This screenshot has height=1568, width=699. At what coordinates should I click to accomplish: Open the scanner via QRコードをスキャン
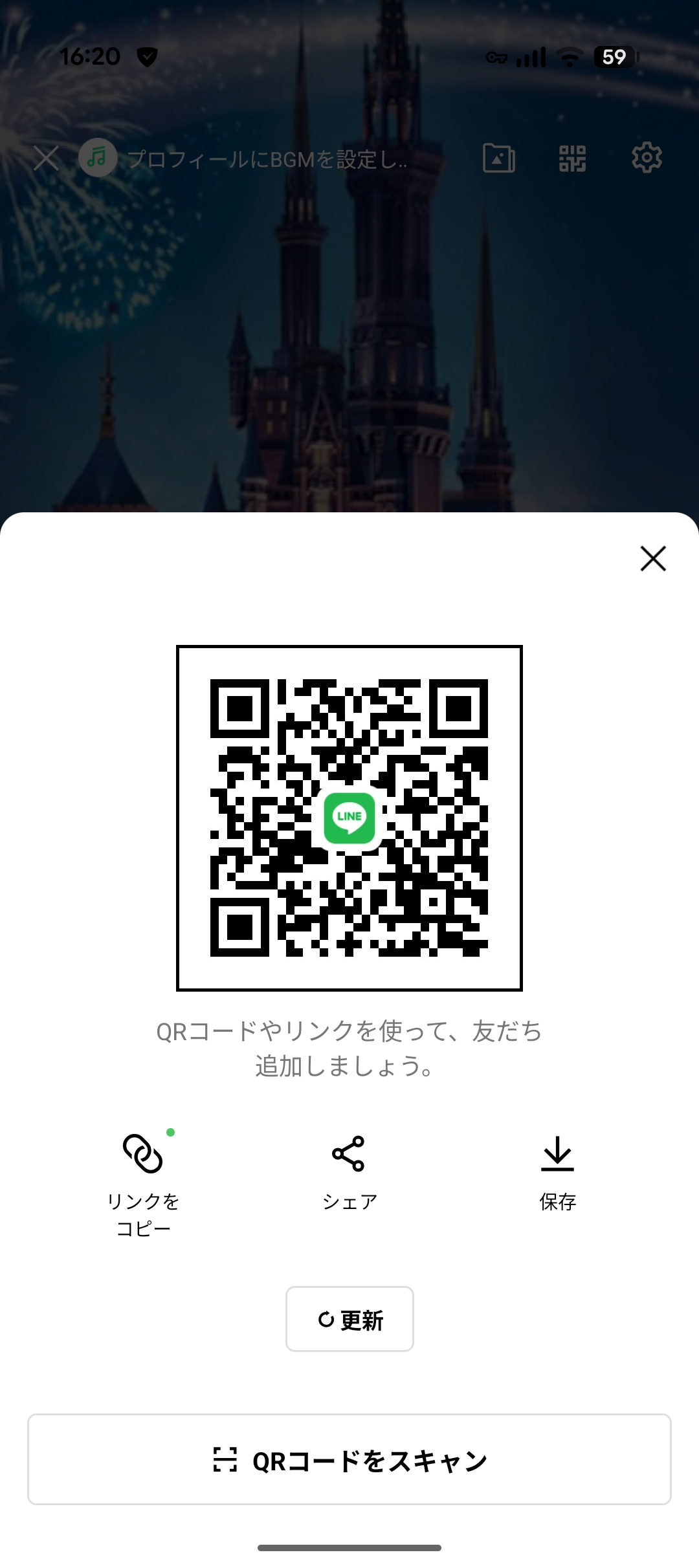coord(349,1460)
